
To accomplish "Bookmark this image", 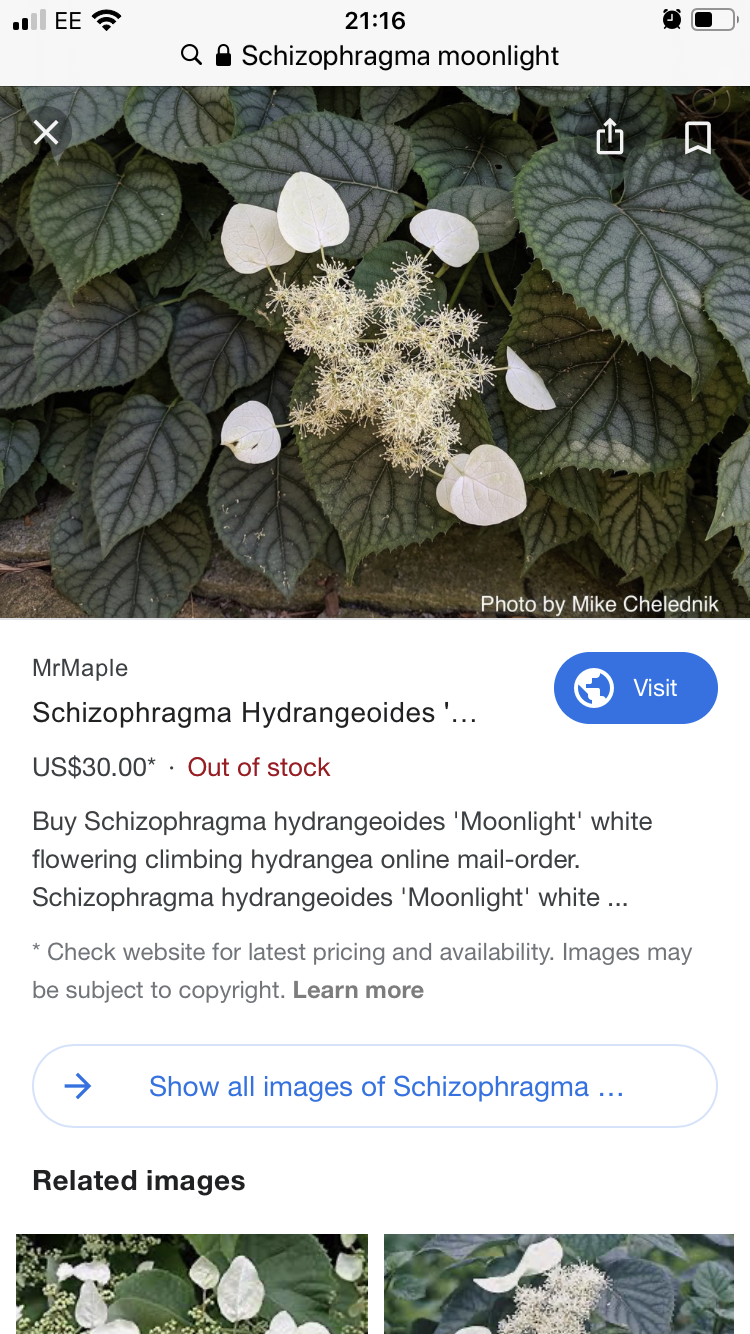I will 697,137.
